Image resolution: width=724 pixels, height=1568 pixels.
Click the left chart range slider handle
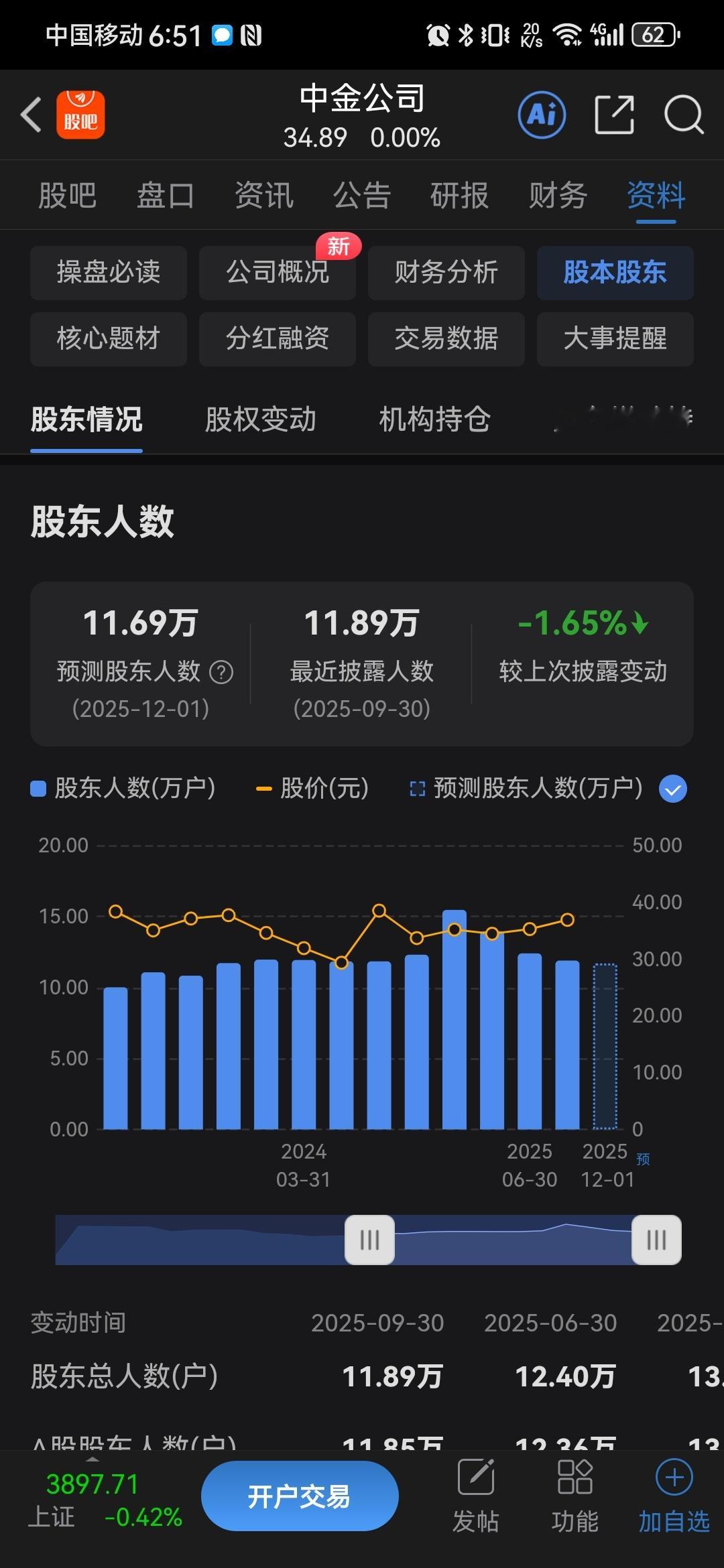click(369, 1240)
